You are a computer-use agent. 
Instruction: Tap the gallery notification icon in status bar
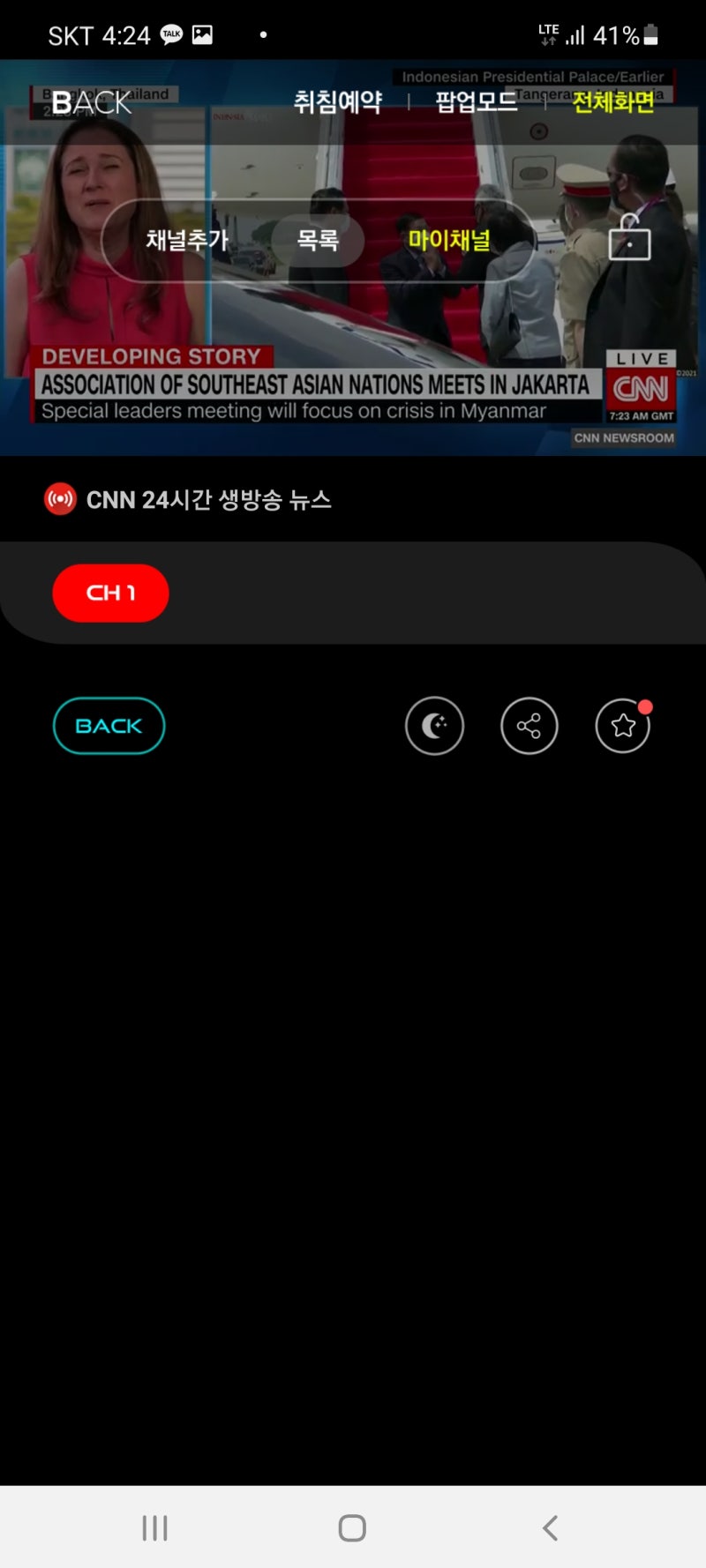point(203,34)
